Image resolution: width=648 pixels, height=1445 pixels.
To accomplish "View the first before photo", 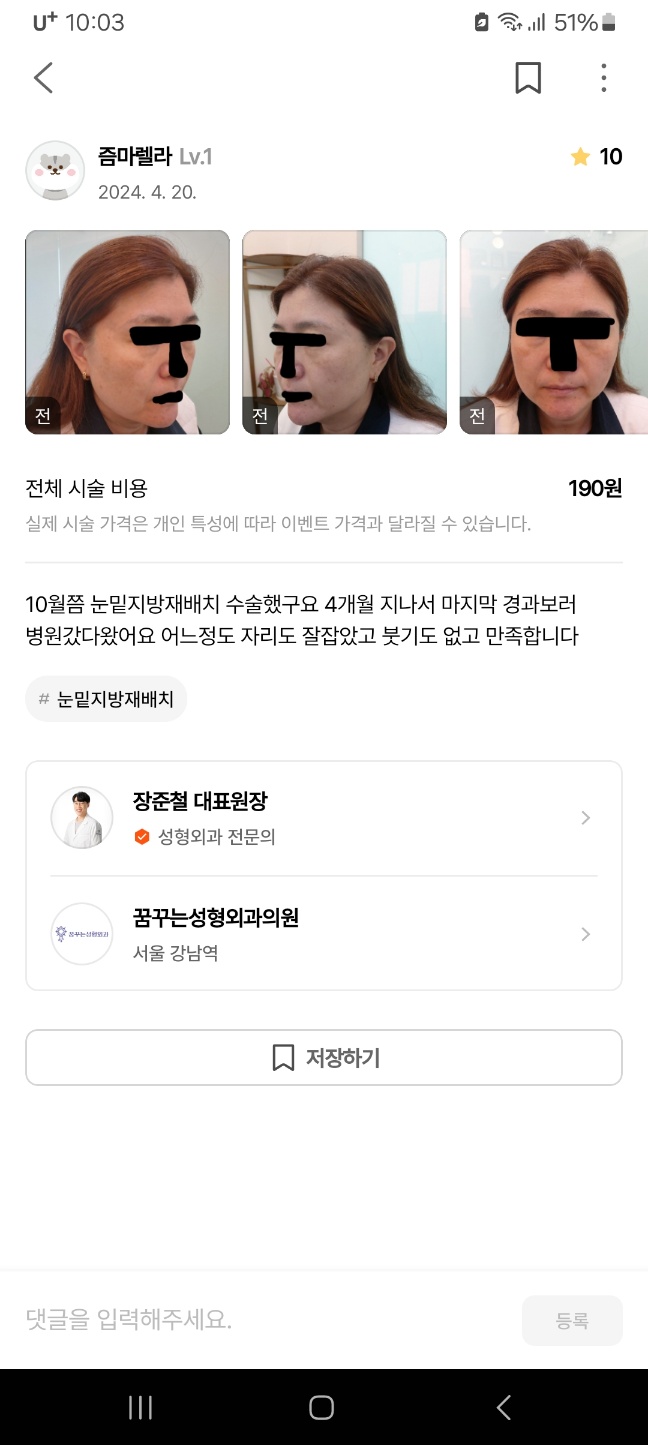I will (x=127, y=332).
